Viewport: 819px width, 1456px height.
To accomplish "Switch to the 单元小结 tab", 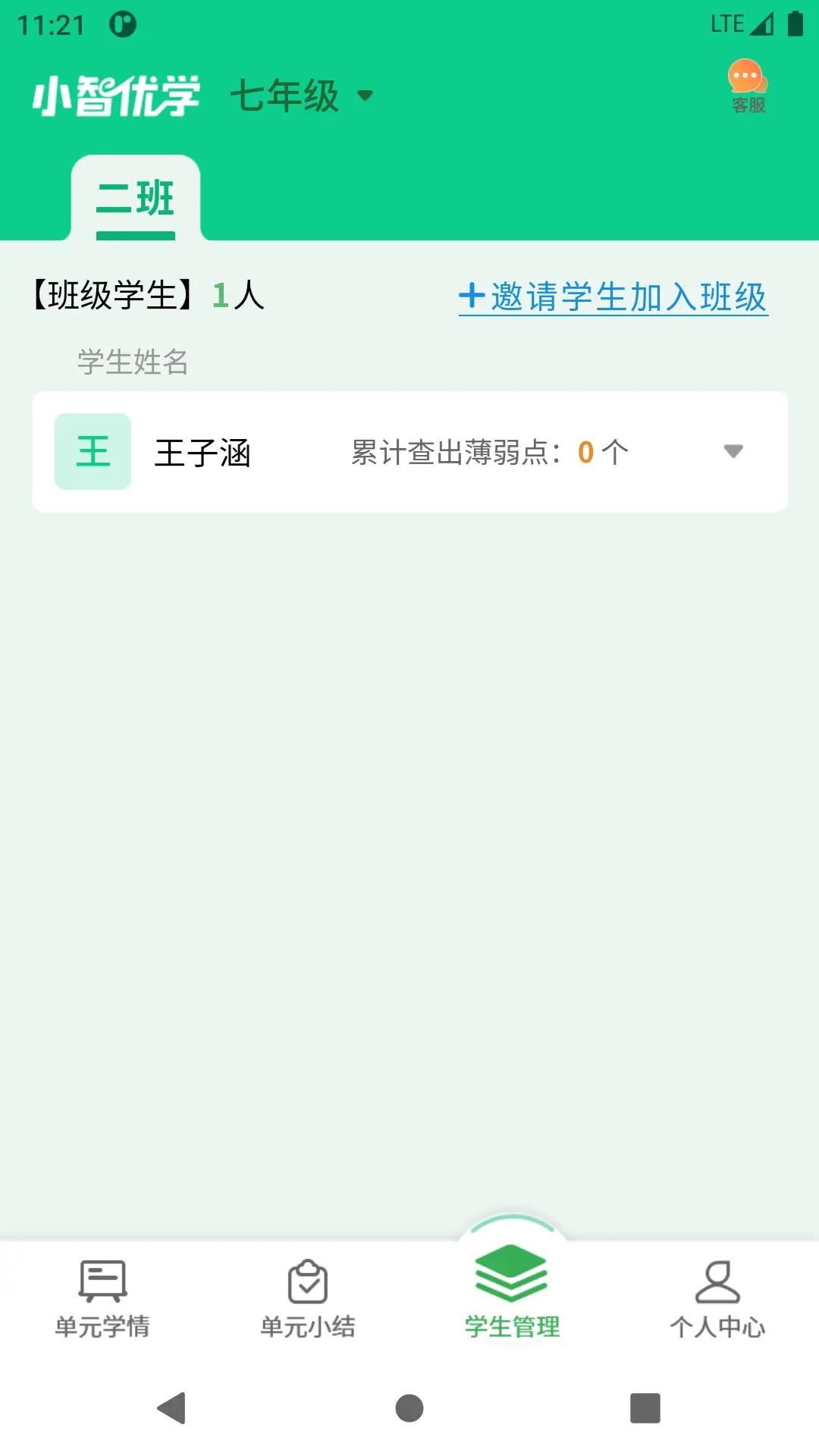I will [307, 1298].
